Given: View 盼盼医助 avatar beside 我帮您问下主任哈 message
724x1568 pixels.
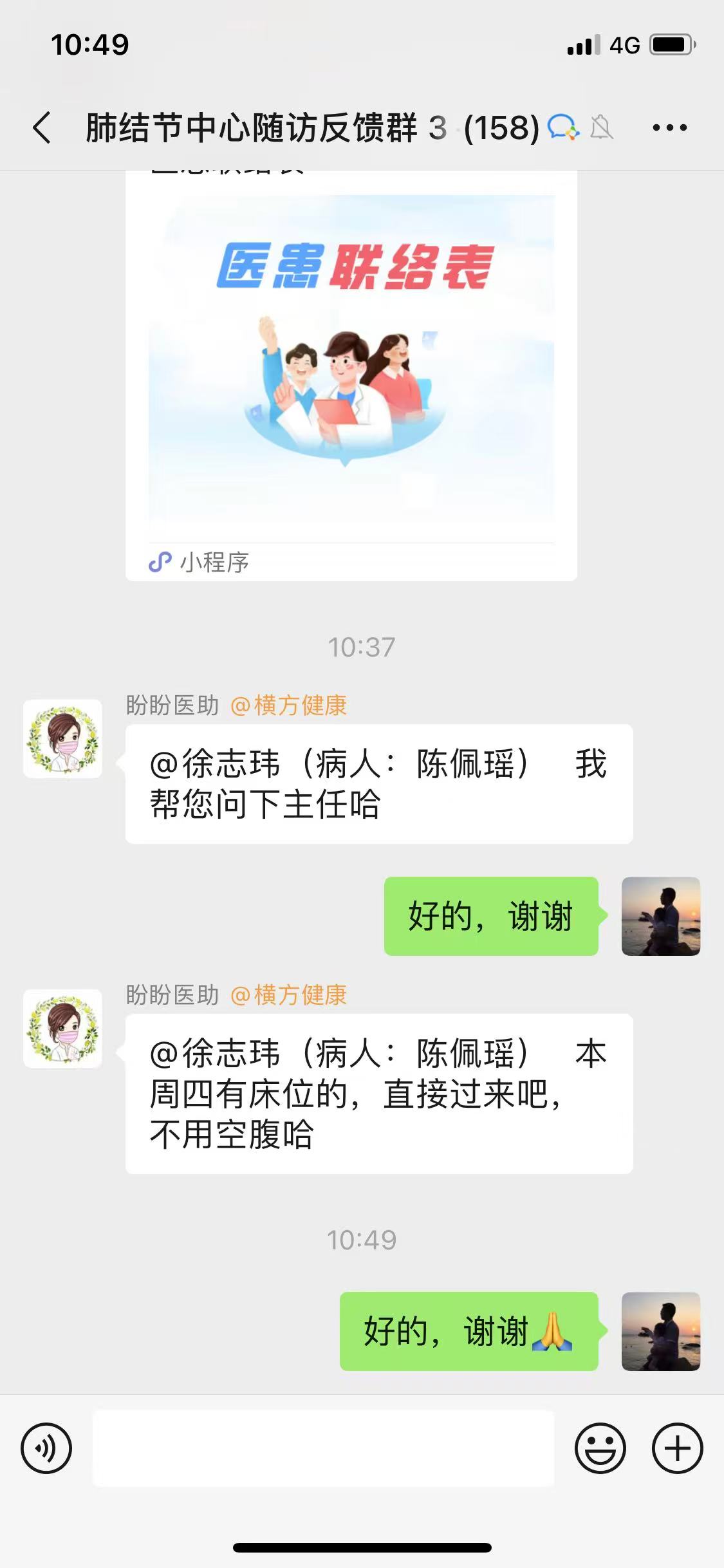Looking at the screenshot, I should (x=63, y=739).
